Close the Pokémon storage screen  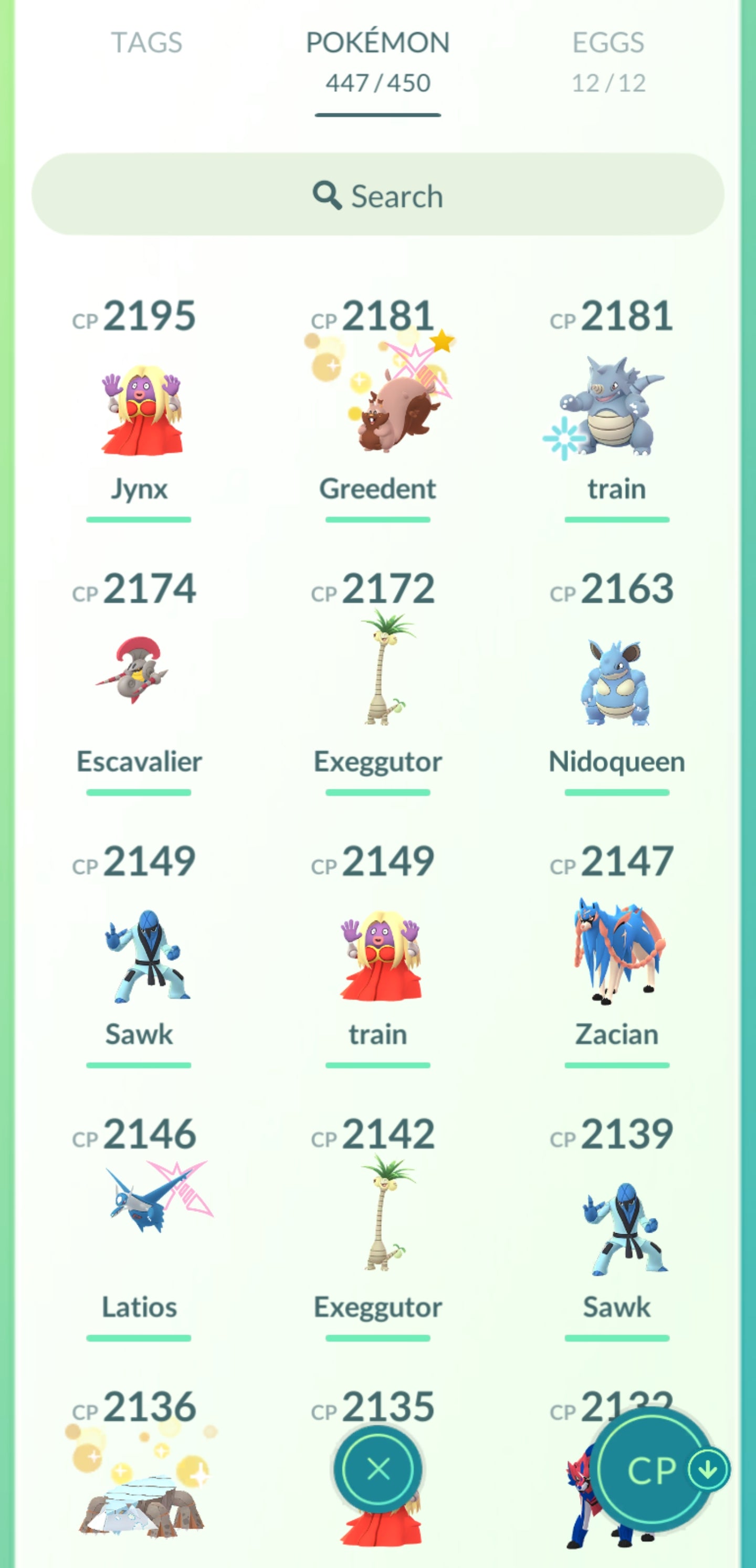[x=377, y=1470]
